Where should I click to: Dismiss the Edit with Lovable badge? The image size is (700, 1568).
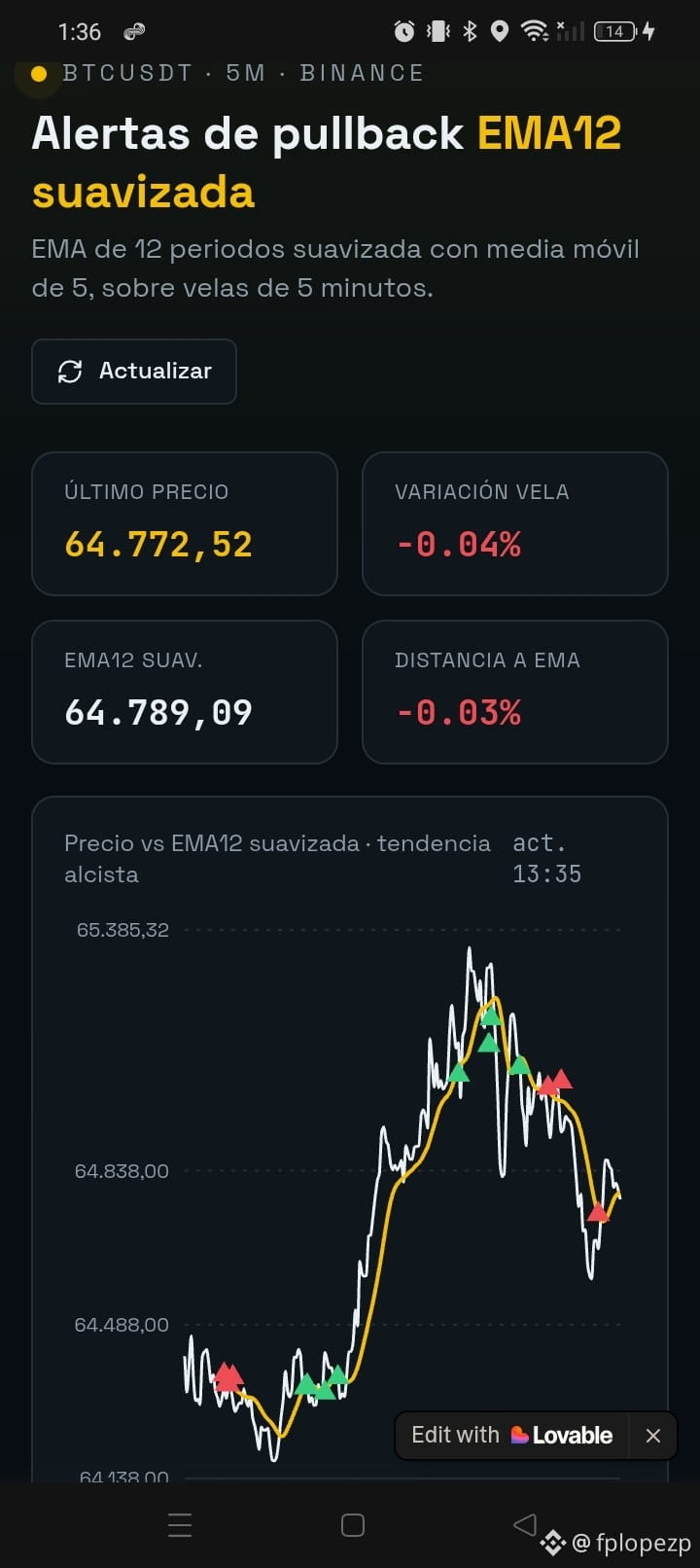point(653,1436)
